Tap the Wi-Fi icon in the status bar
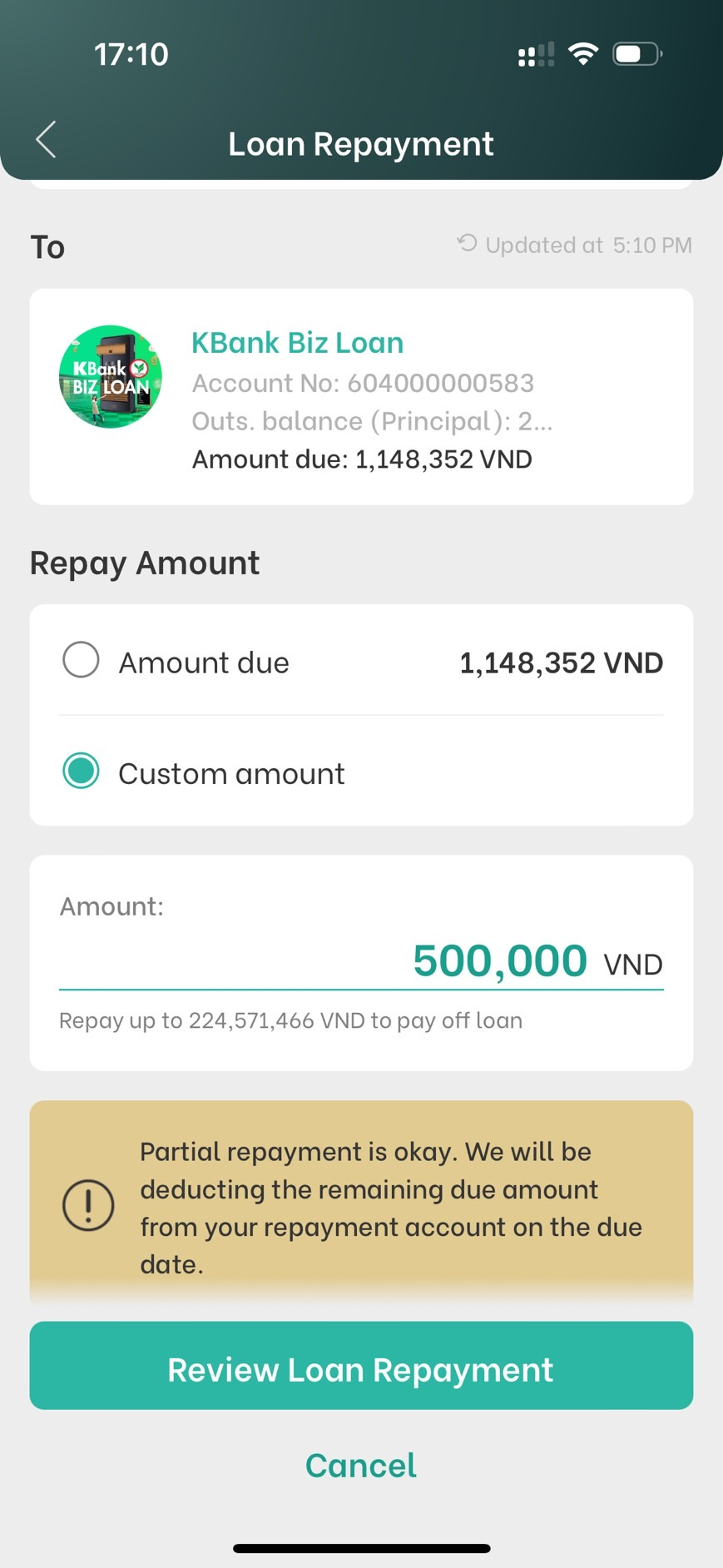The width and height of the screenshot is (723, 1568). pyautogui.click(x=583, y=52)
